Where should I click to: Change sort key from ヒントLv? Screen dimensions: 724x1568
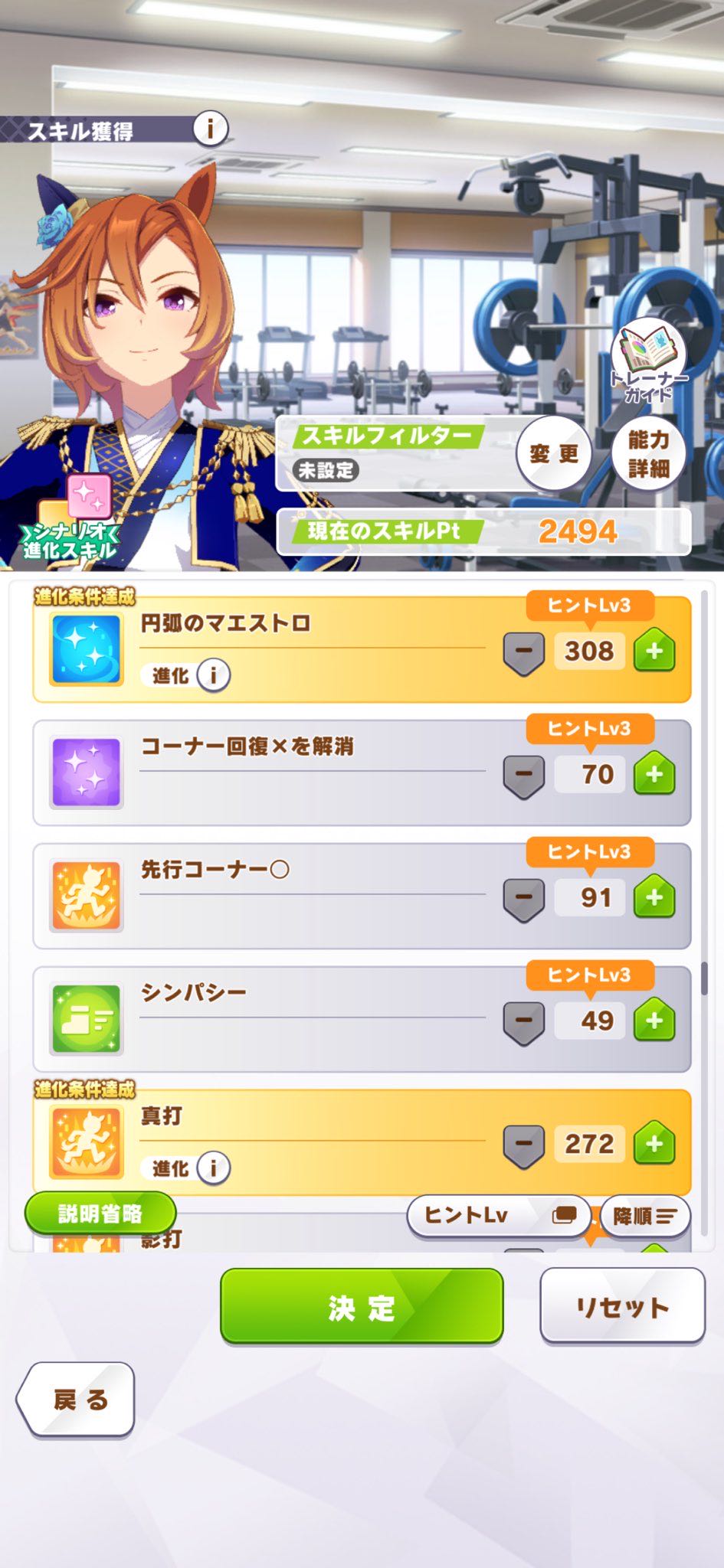(498, 1215)
